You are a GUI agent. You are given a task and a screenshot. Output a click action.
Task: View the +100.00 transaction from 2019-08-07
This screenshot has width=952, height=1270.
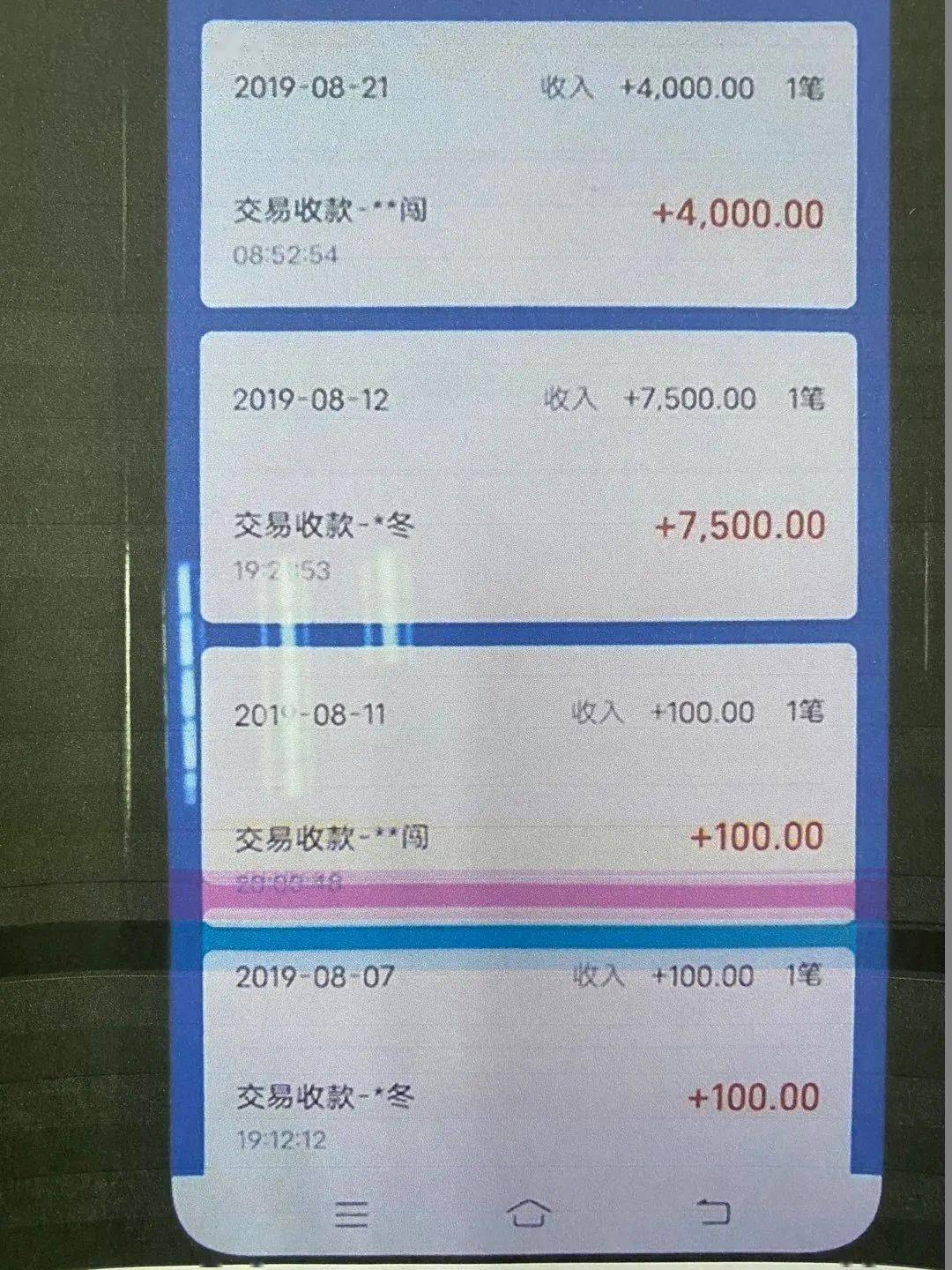pyautogui.click(x=529, y=1099)
